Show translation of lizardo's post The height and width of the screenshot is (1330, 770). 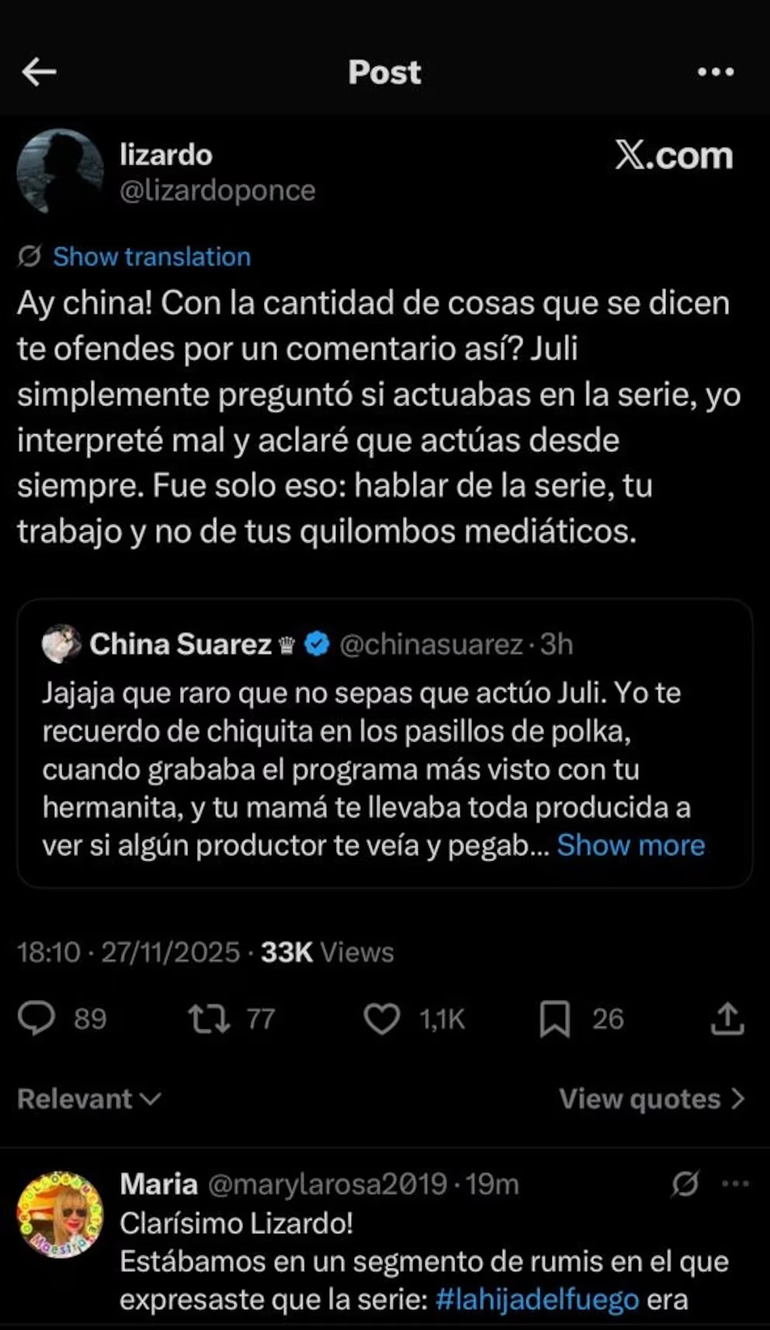(151, 257)
